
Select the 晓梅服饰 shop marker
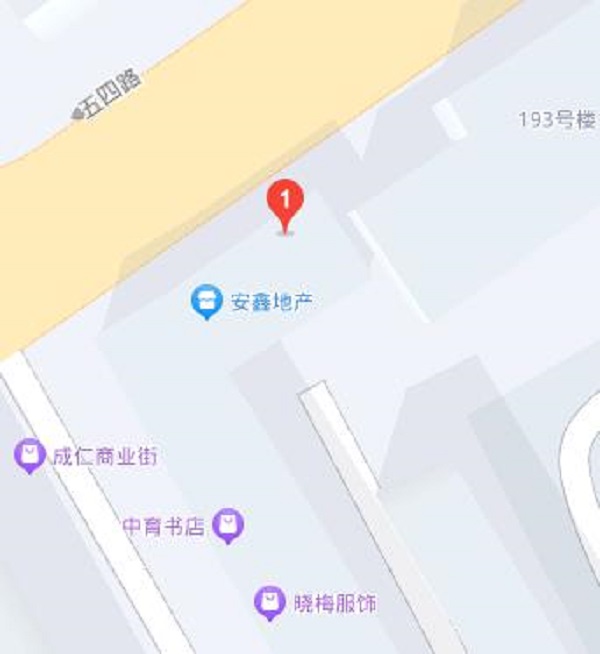pos(269,602)
